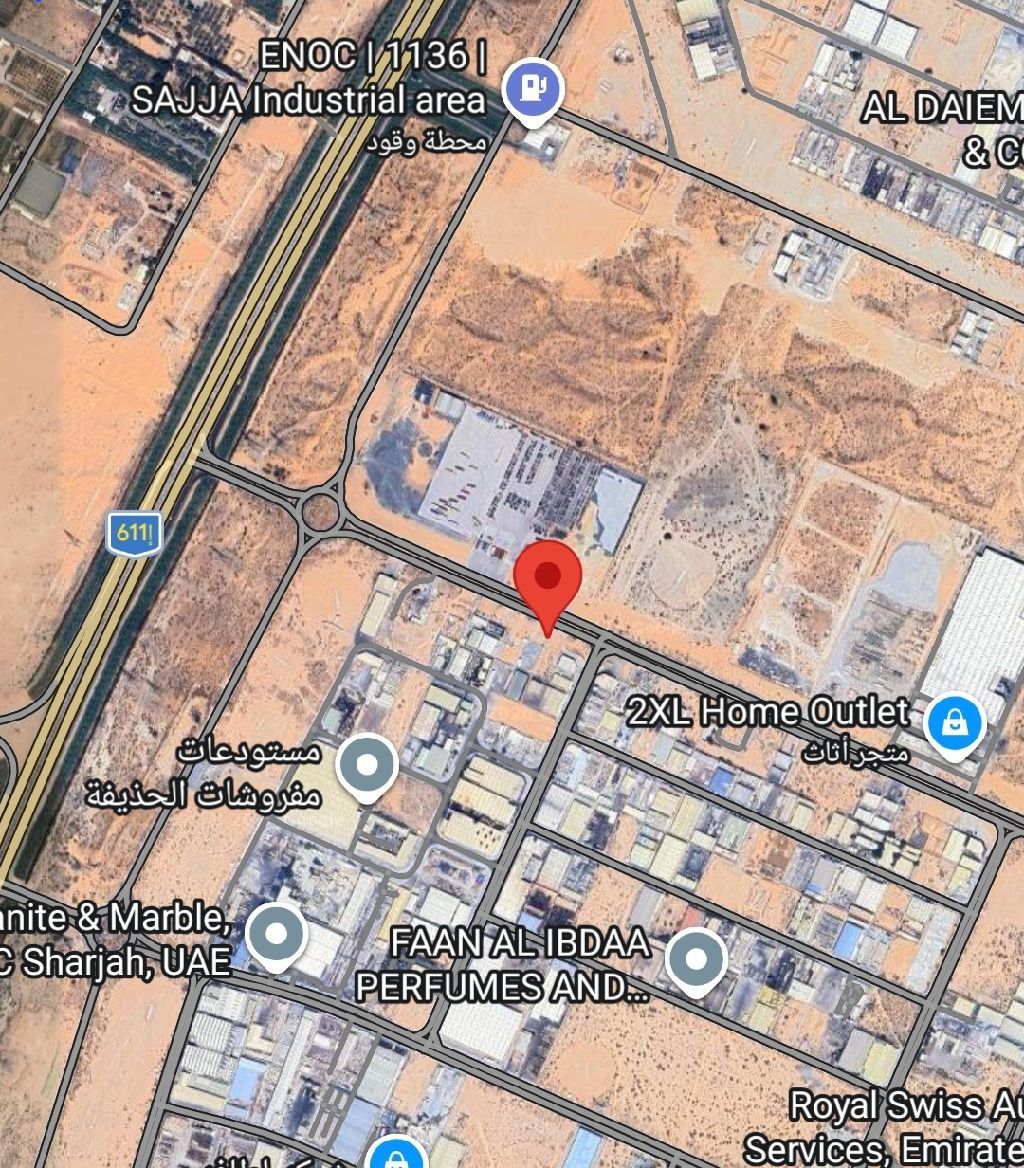The image size is (1024, 1168).
Task: Open the مستودعات مفروشات الحذيفة place marker
Action: [x=367, y=767]
